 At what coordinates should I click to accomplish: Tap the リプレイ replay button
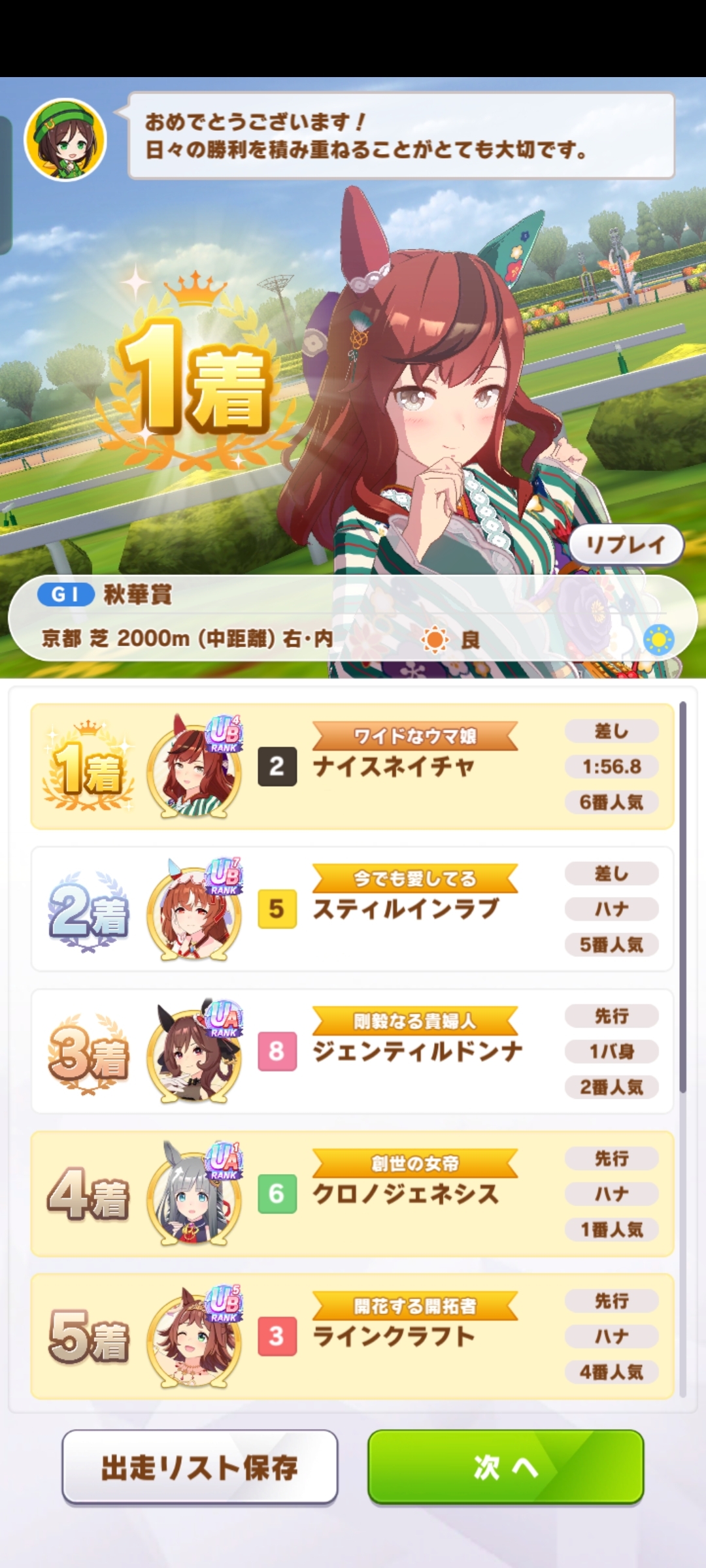pos(626,544)
